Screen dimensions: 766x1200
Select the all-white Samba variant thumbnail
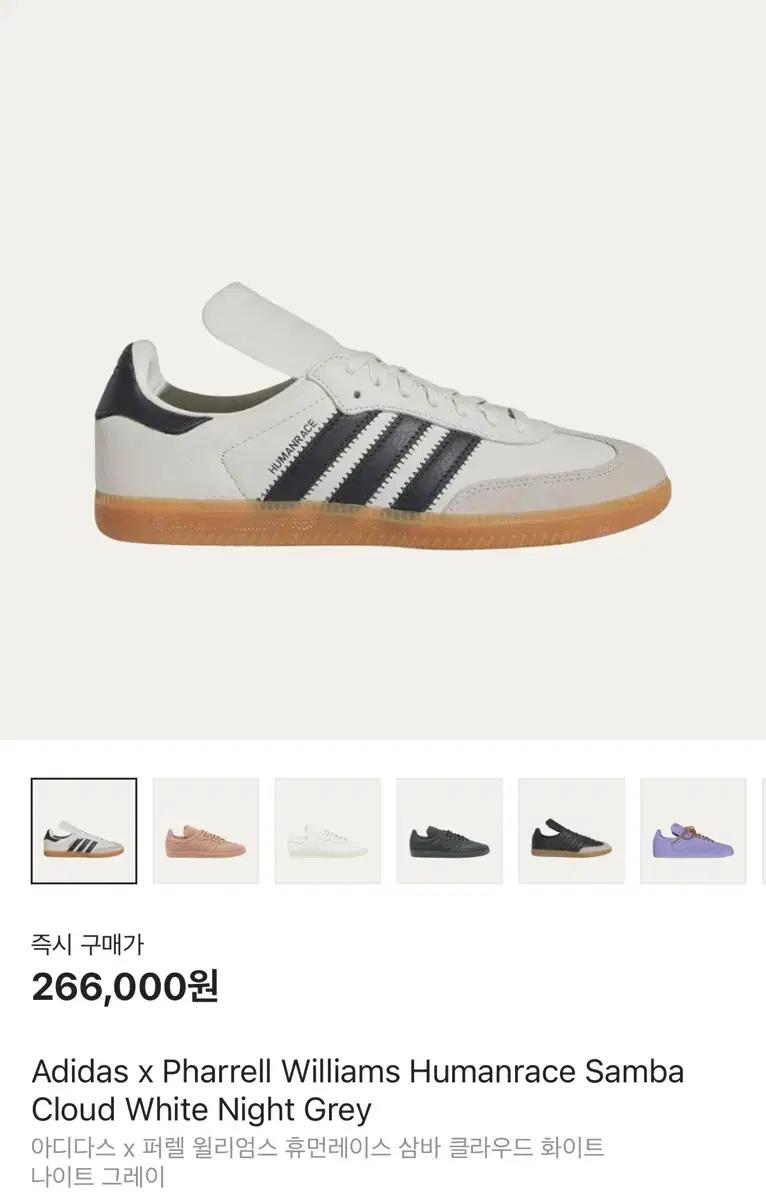coord(328,831)
